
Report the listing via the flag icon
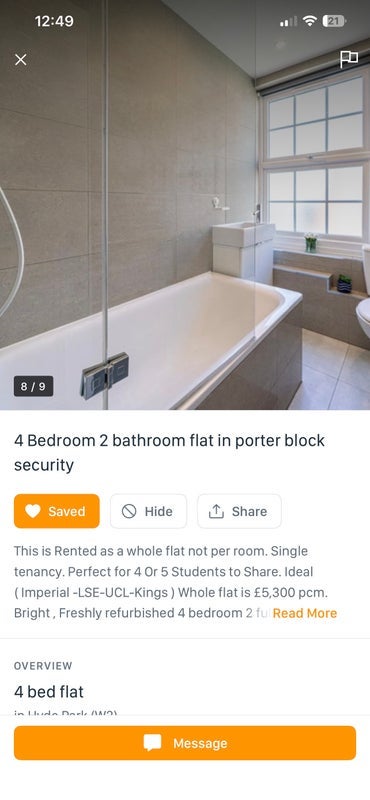(x=349, y=59)
